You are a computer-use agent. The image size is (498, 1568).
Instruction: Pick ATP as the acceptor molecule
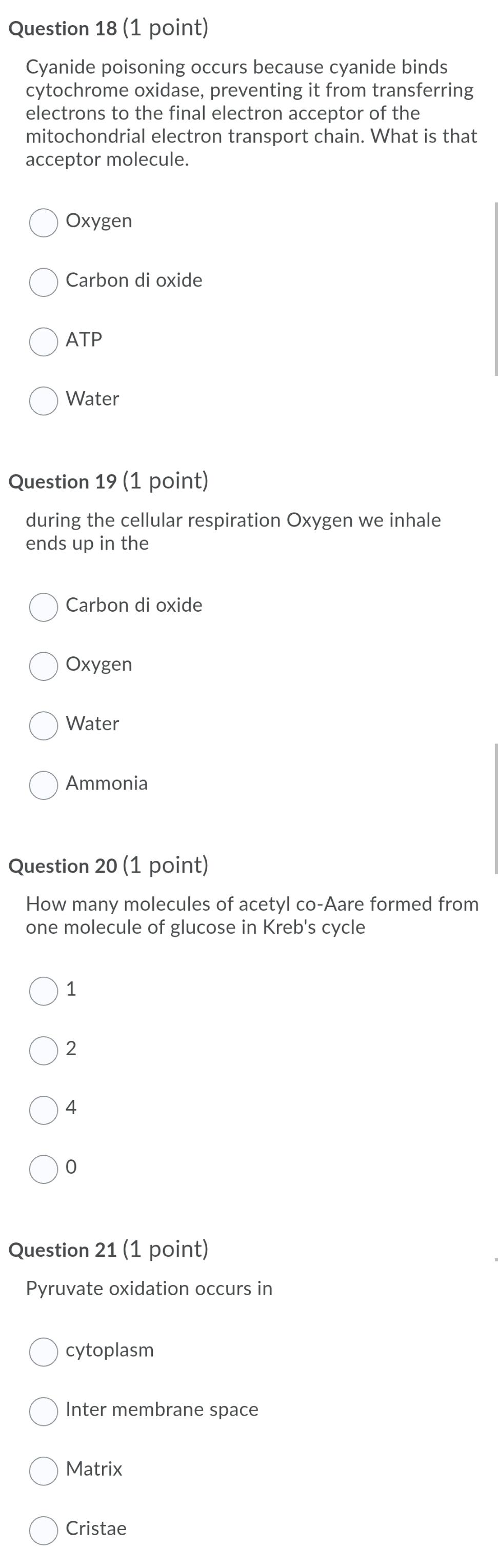[x=44, y=341]
